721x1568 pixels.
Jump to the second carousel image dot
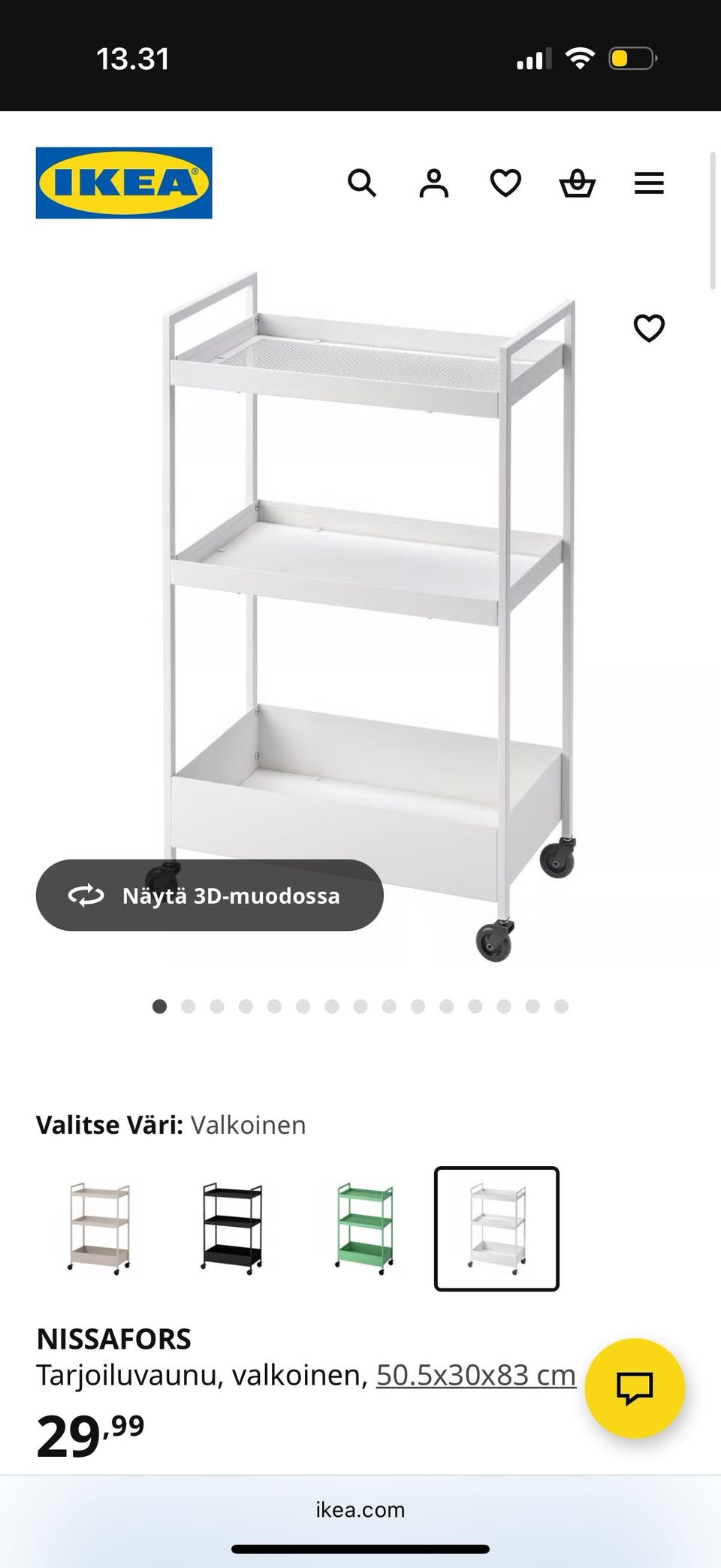coord(188,1006)
